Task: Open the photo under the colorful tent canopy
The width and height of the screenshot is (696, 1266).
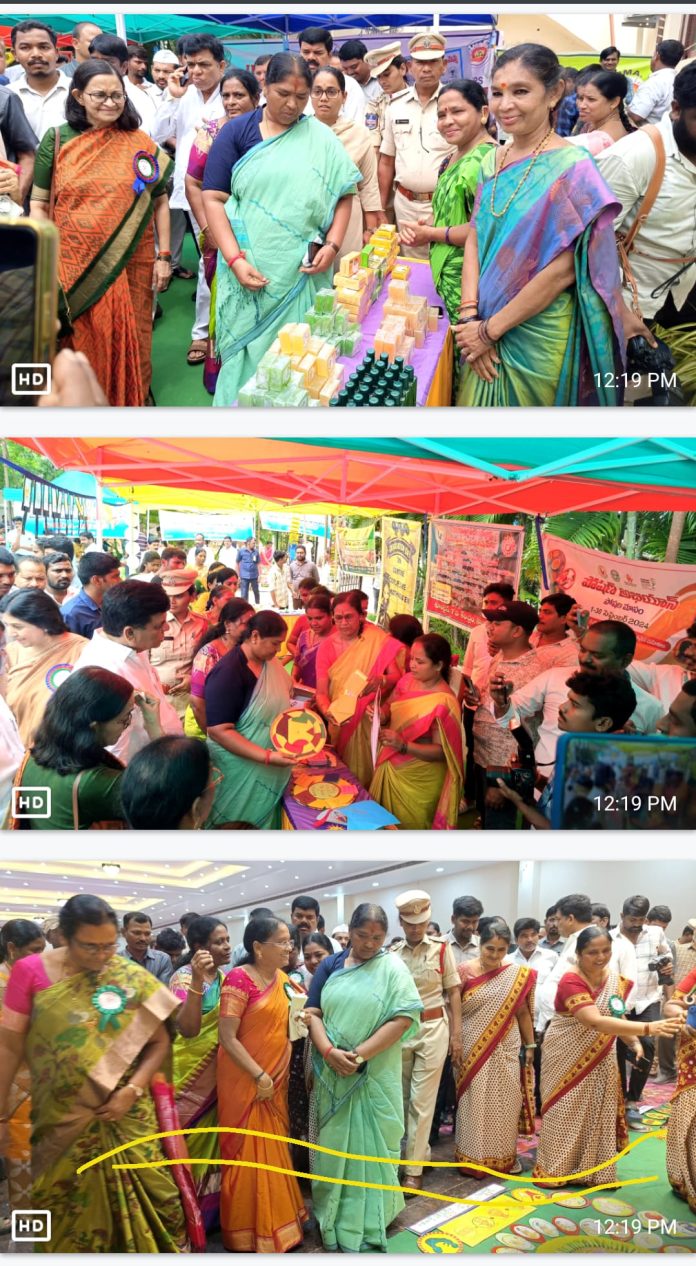Action: click(348, 634)
